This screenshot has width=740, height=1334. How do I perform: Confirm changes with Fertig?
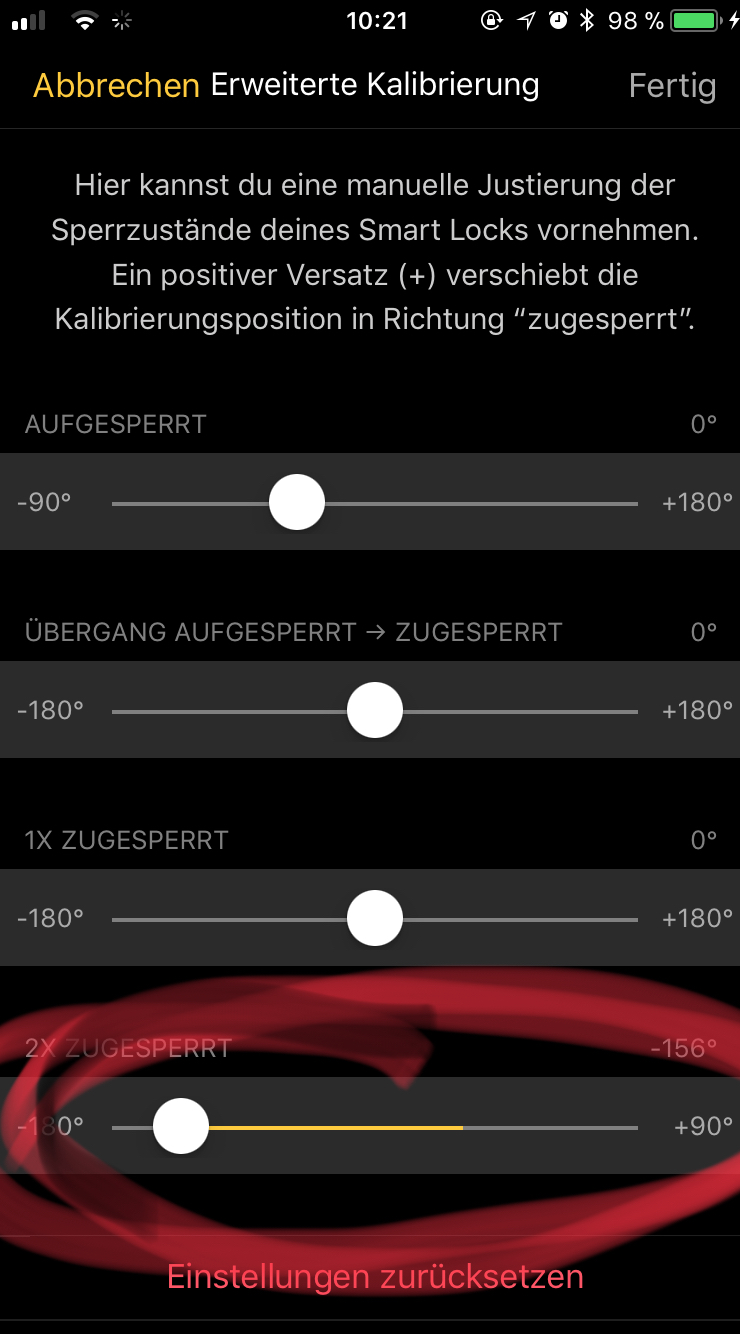pyautogui.click(x=672, y=86)
